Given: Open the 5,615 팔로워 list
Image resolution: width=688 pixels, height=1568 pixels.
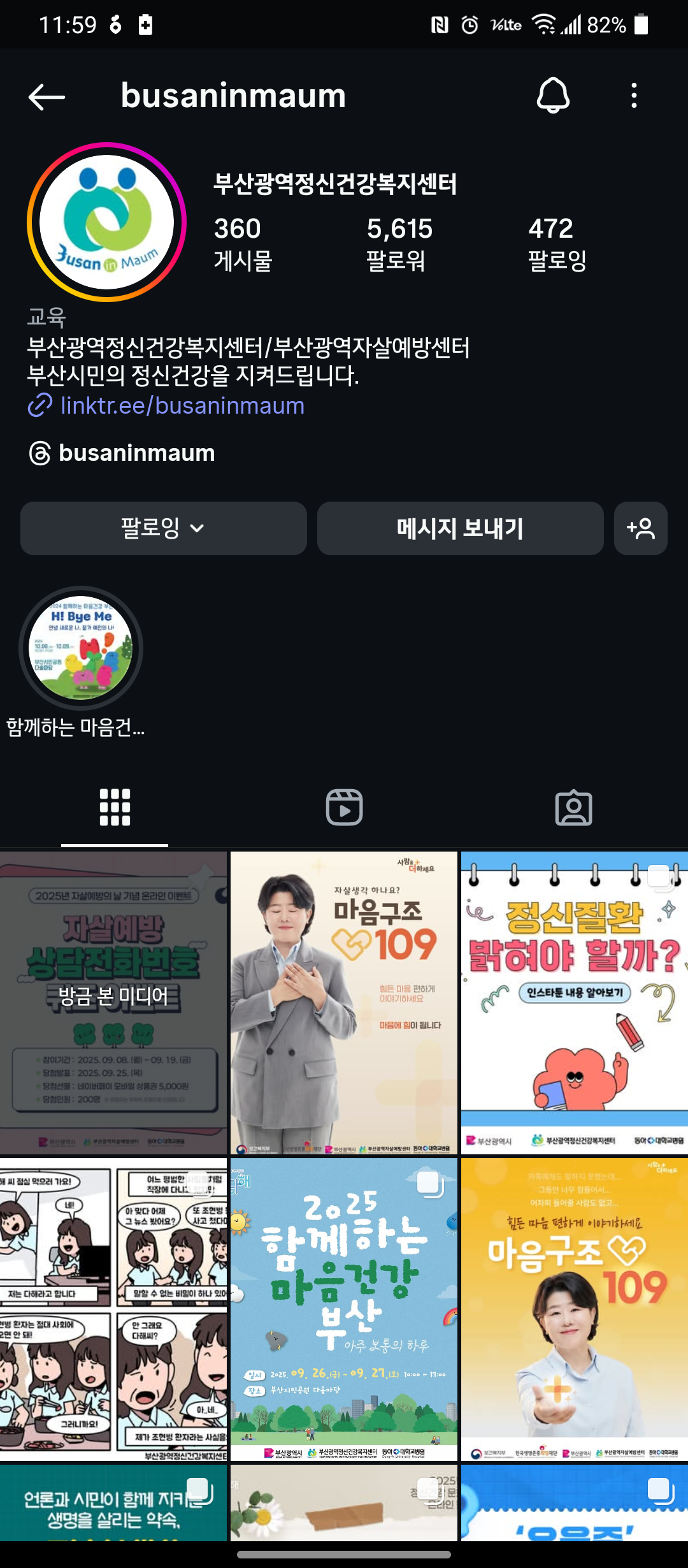Looking at the screenshot, I should [x=399, y=243].
